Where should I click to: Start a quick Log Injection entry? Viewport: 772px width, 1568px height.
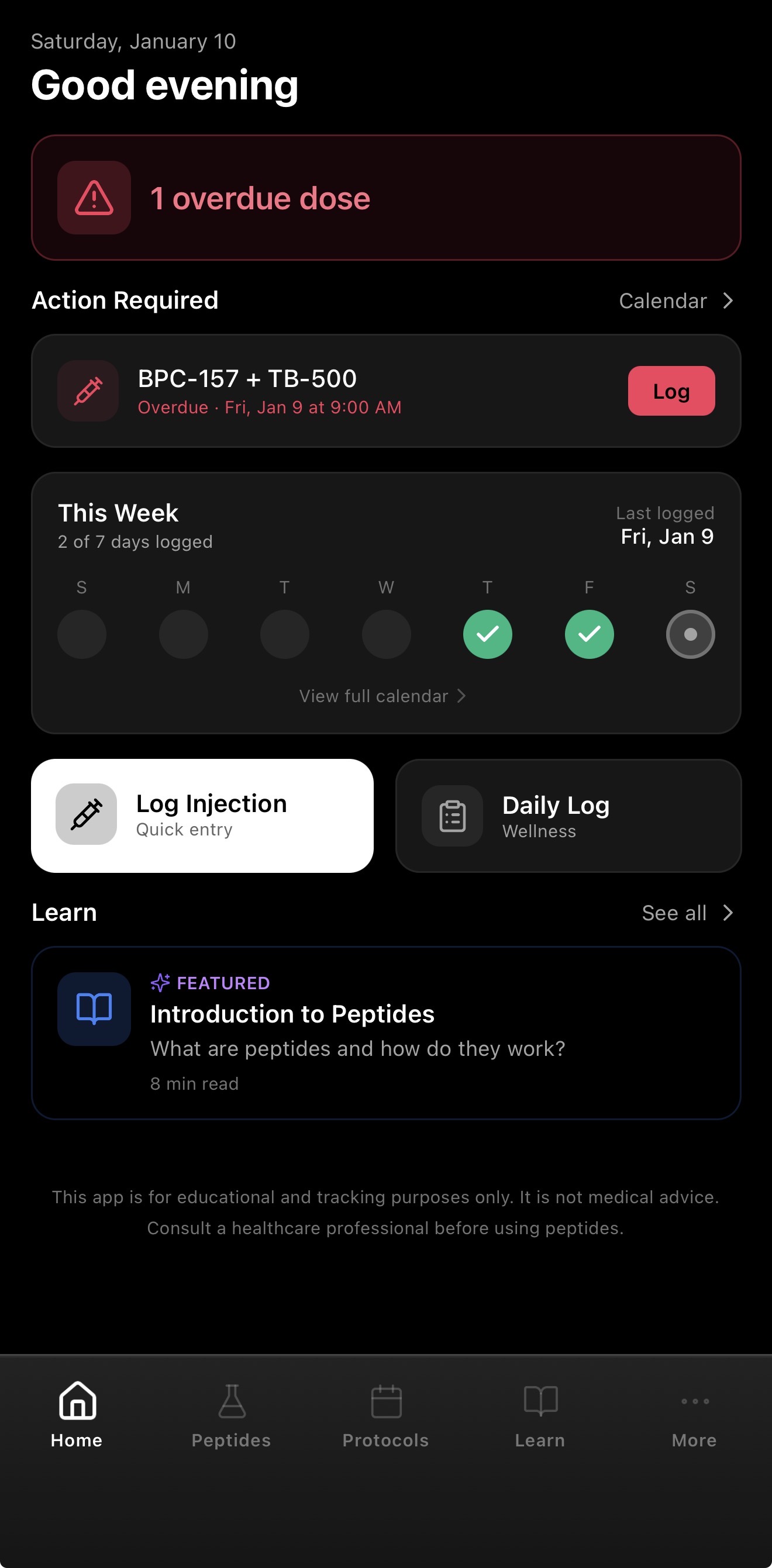pyautogui.click(x=202, y=816)
